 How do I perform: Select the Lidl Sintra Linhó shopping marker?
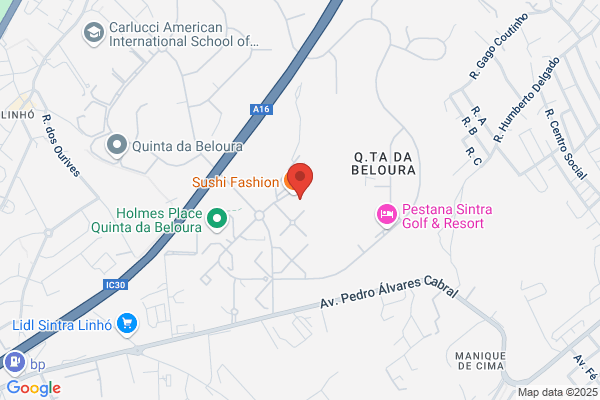pos(127,325)
